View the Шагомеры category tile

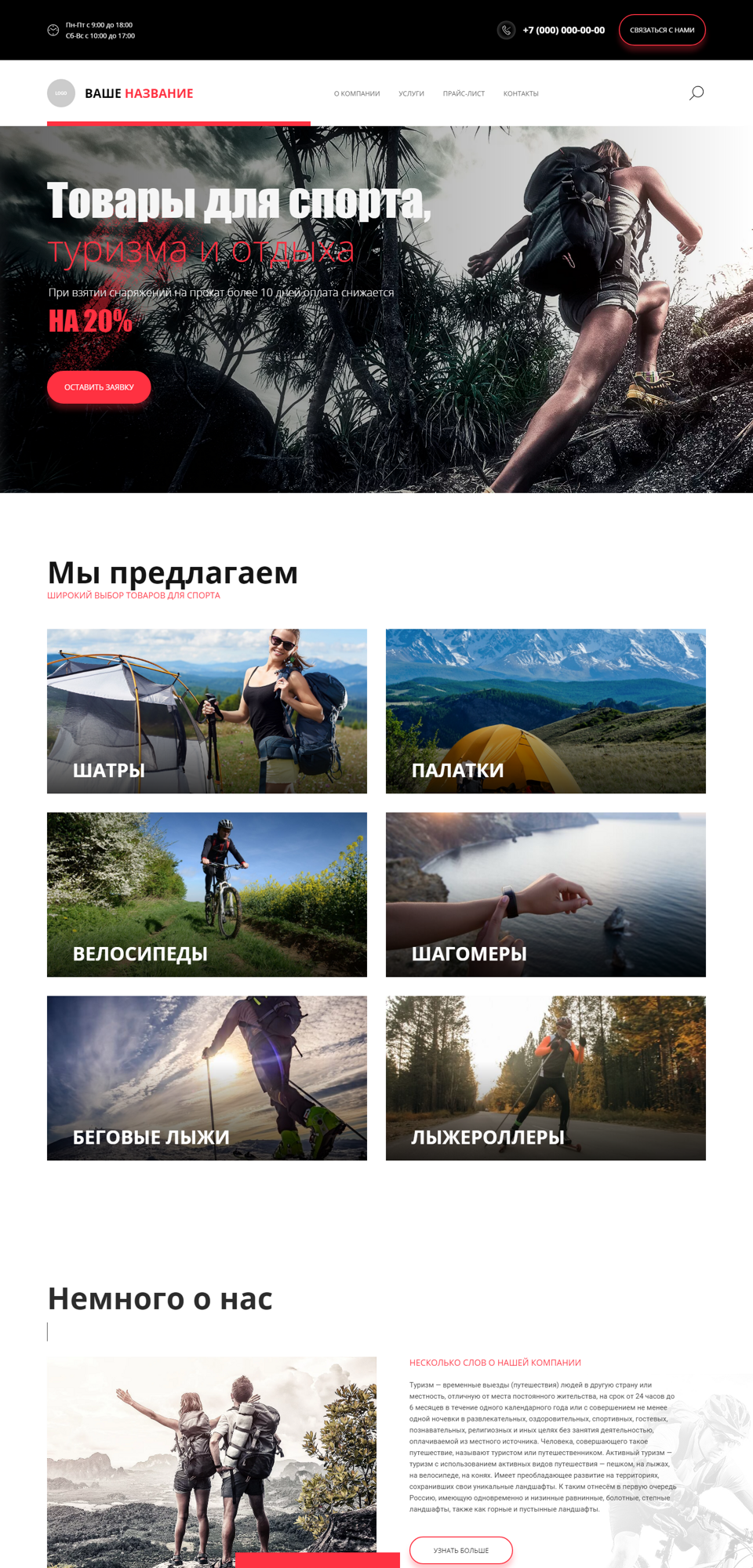(546, 895)
